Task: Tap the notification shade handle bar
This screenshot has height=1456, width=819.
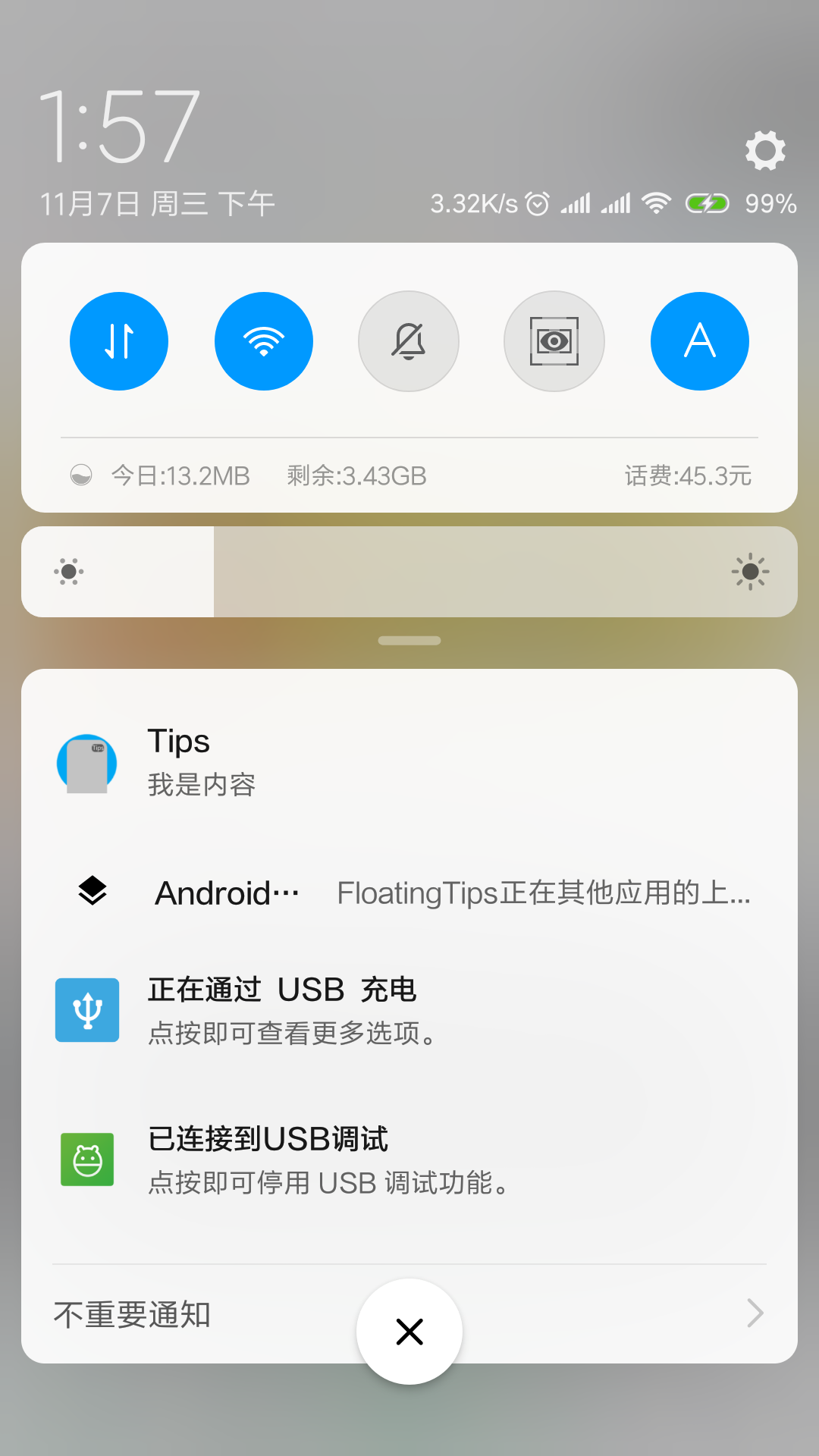Action: point(409,641)
